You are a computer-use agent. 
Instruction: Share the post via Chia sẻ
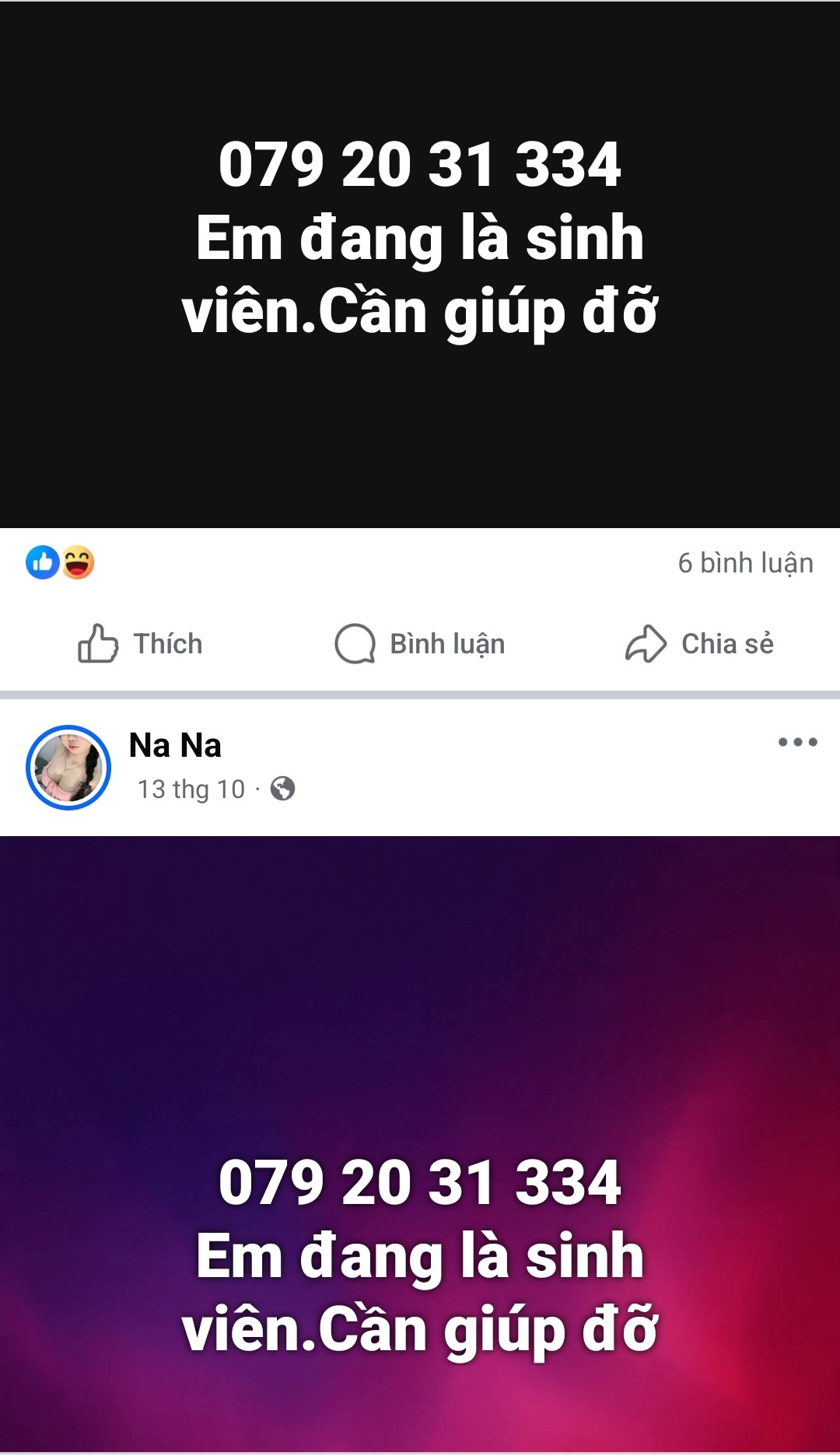(x=699, y=644)
